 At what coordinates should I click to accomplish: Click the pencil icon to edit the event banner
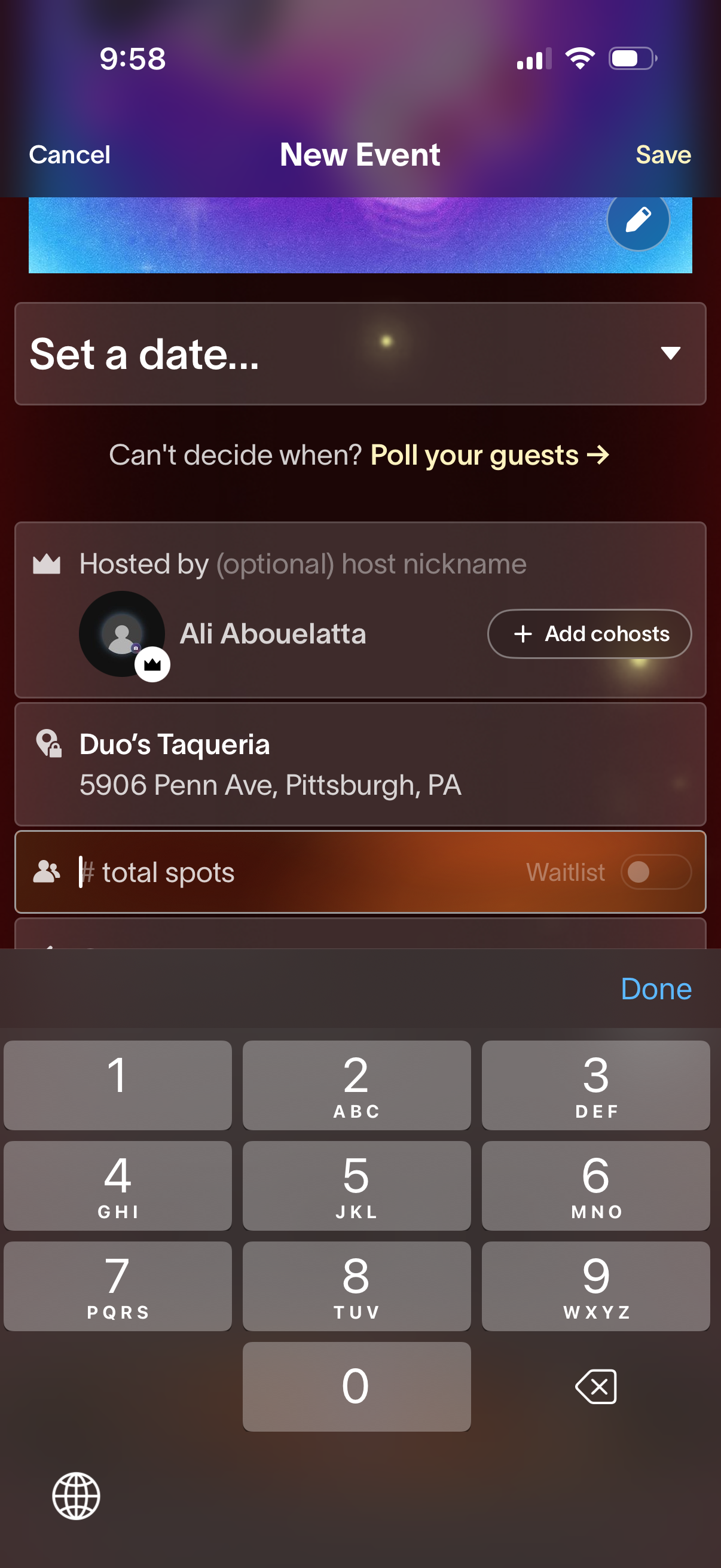point(638,221)
